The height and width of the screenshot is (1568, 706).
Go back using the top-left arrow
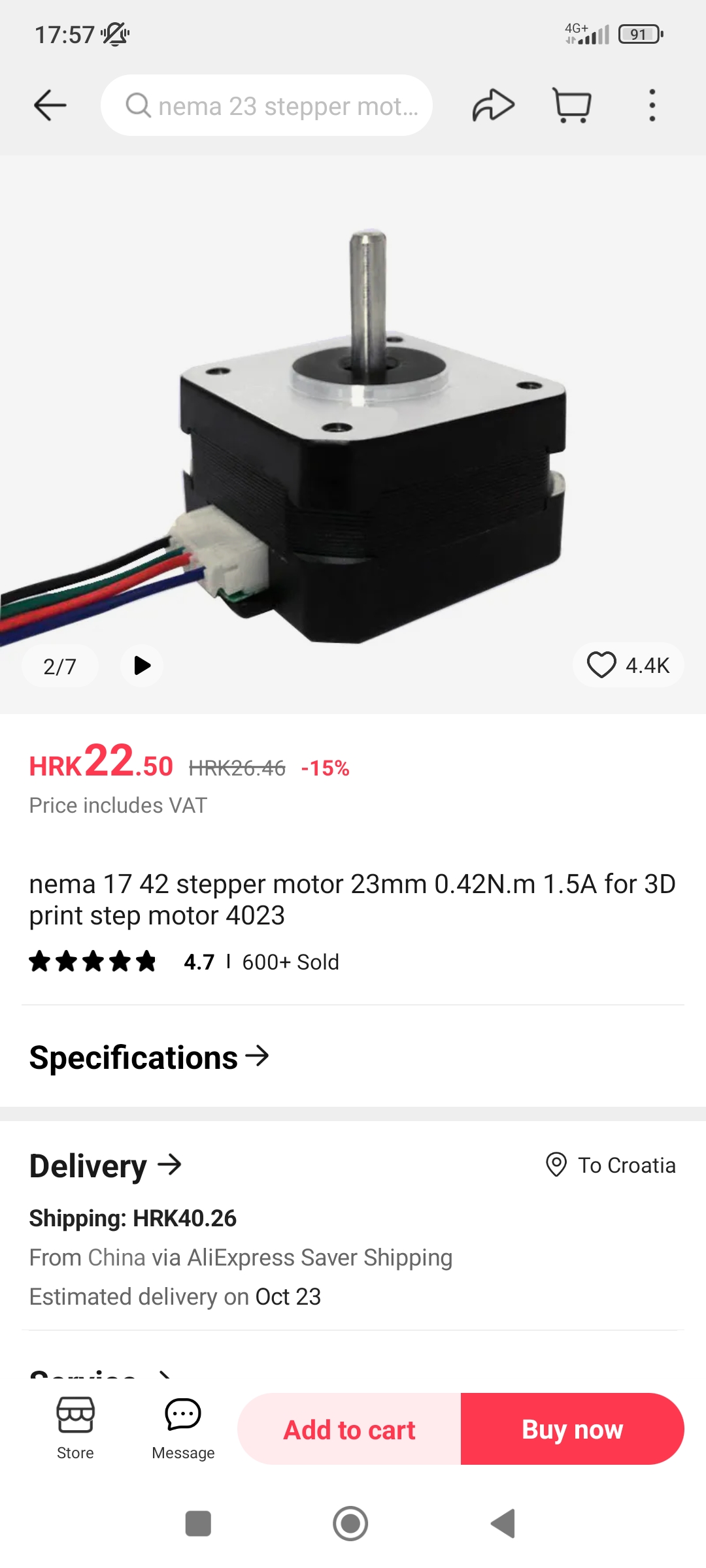[50, 105]
